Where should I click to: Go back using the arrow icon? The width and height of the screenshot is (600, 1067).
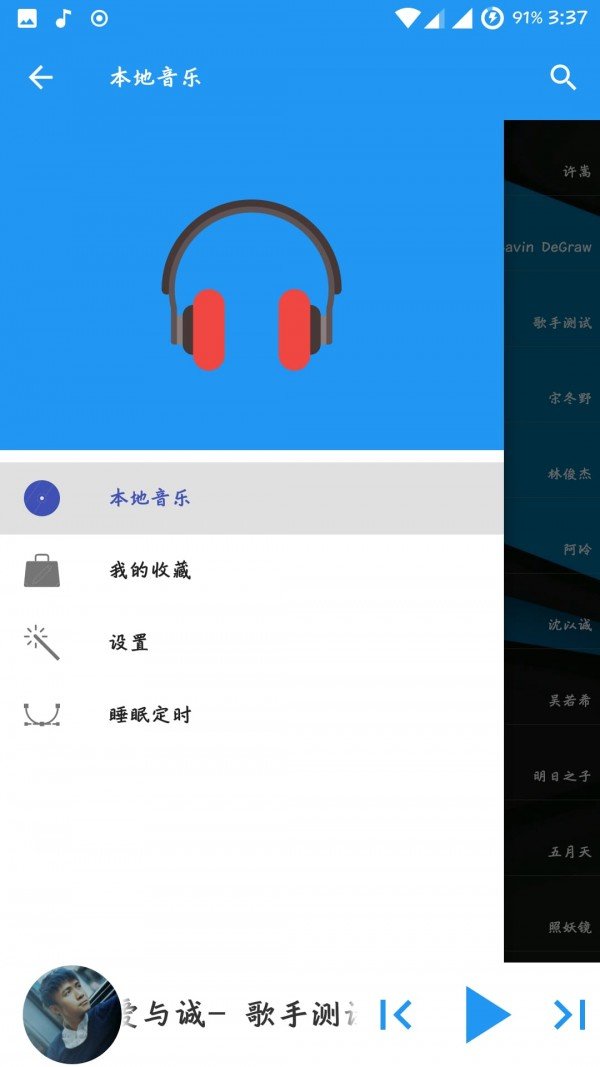coord(40,77)
